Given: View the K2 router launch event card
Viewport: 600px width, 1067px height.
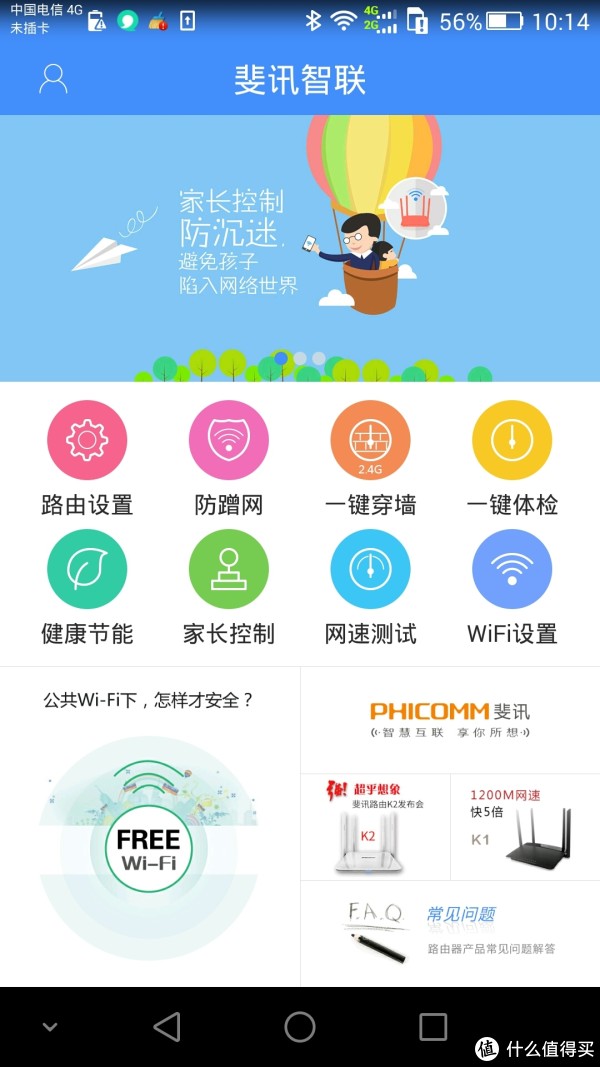Looking at the screenshot, I should [x=376, y=827].
